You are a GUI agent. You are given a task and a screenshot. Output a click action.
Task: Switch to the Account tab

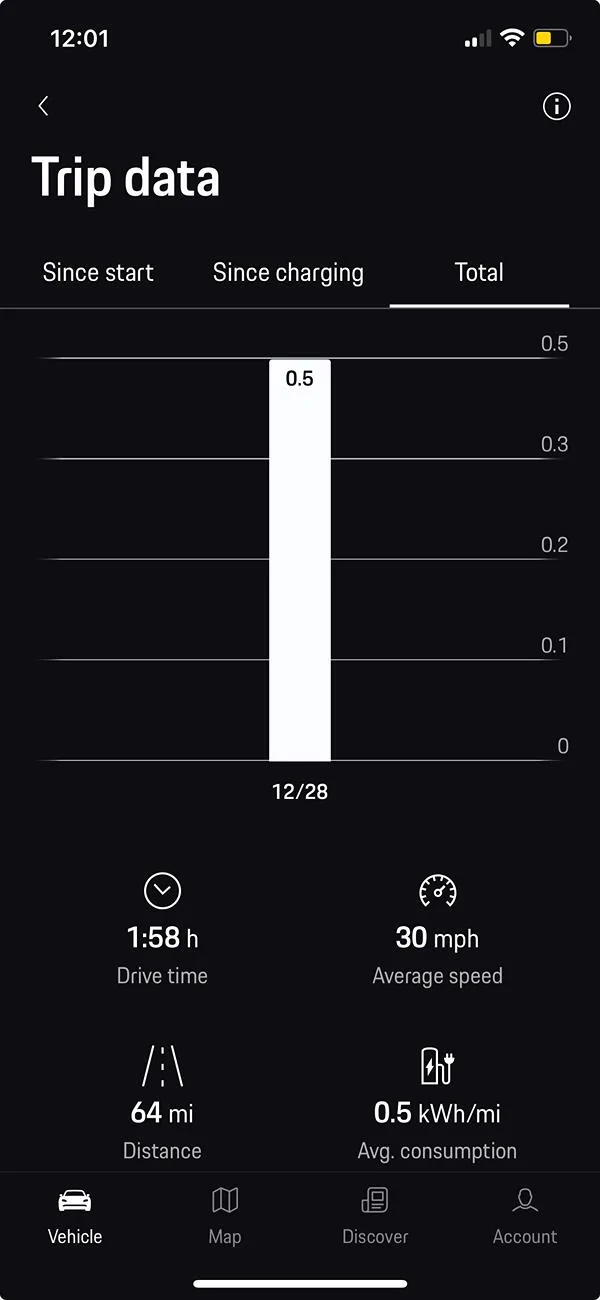tap(525, 1216)
